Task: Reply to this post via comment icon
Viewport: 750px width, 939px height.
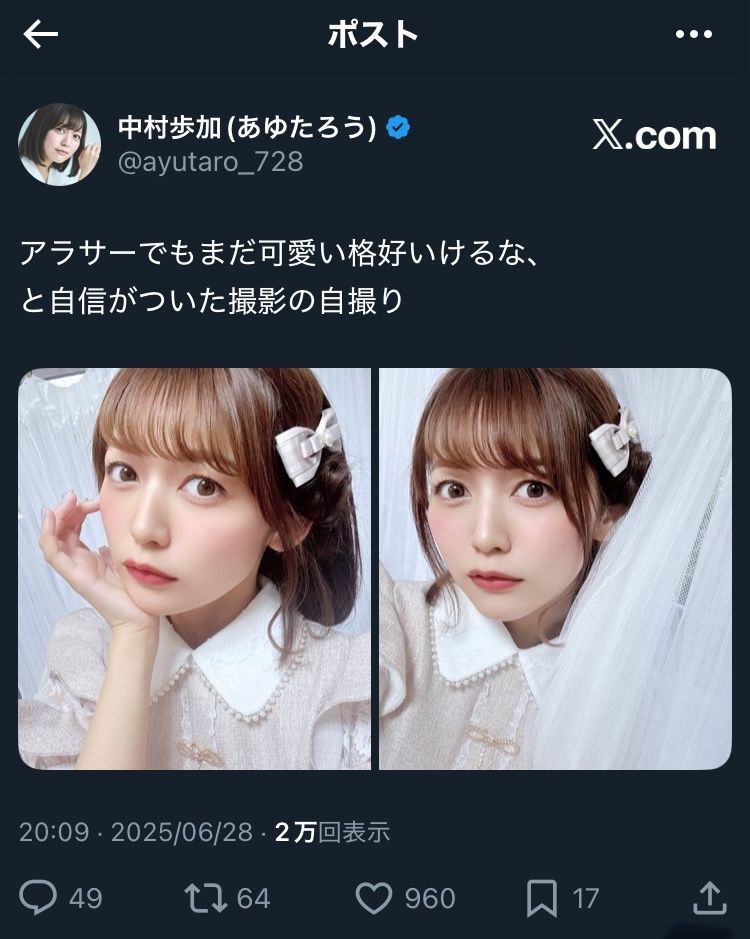Action: coord(39,897)
